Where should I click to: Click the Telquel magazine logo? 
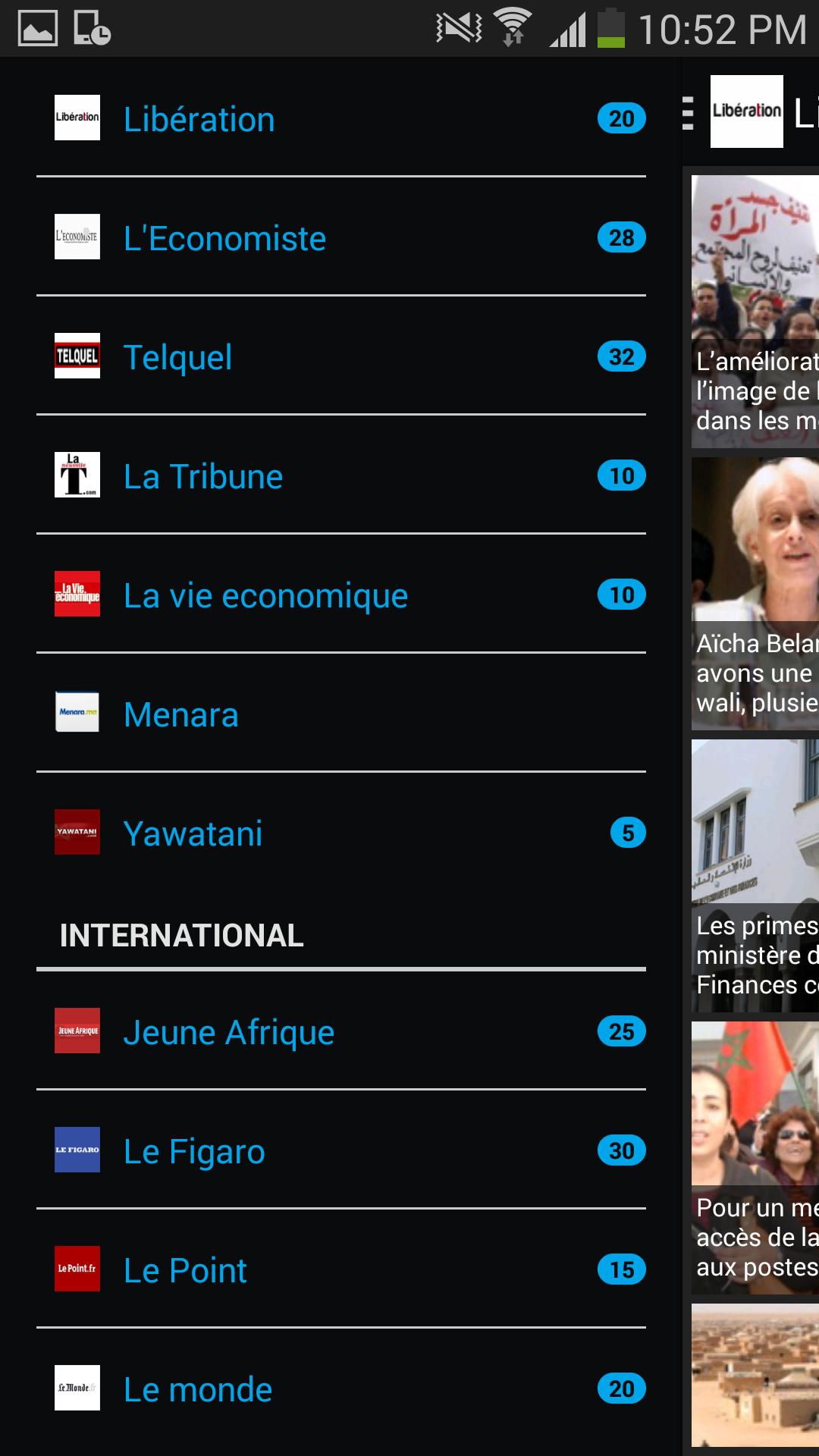pyautogui.click(x=77, y=356)
